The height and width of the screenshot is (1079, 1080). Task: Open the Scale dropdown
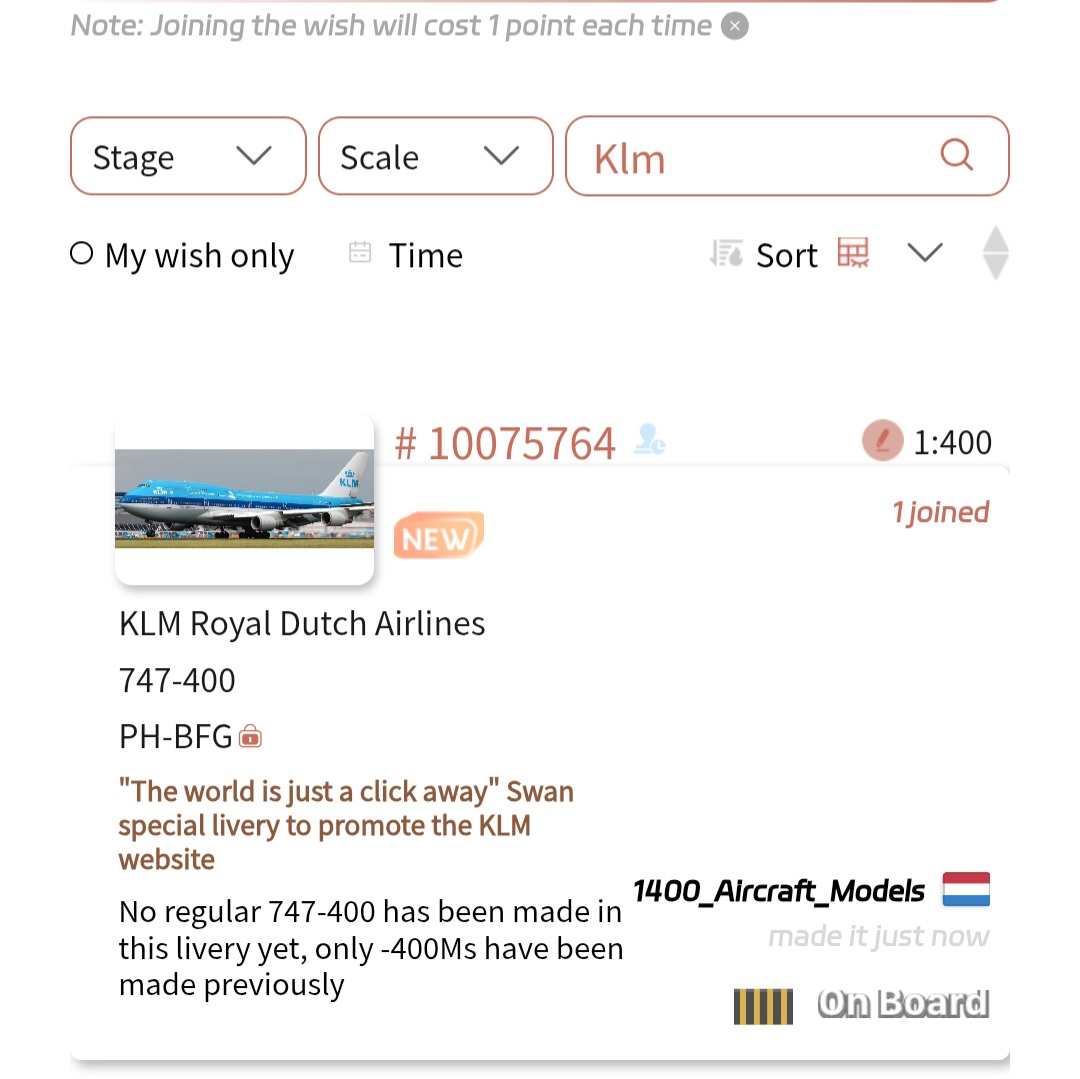(x=435, y=156)
